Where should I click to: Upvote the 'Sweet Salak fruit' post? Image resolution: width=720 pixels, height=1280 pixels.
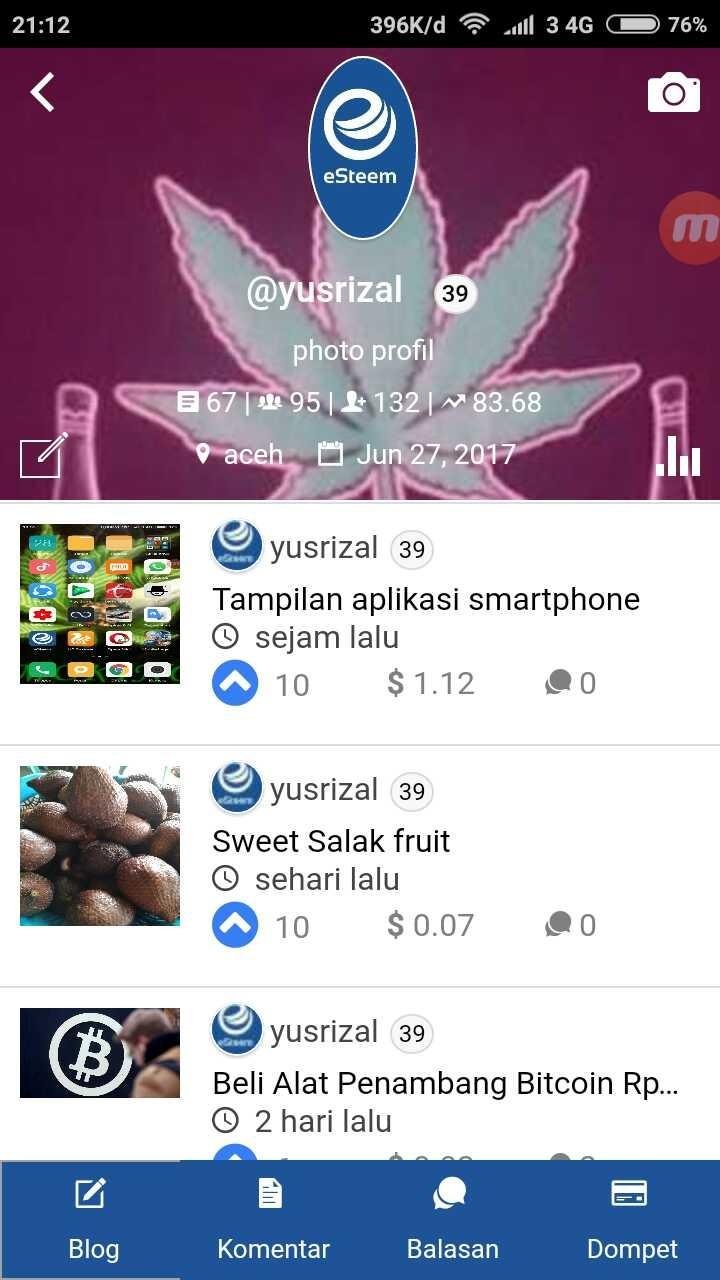pyautogui.click(x=236, y=926)
